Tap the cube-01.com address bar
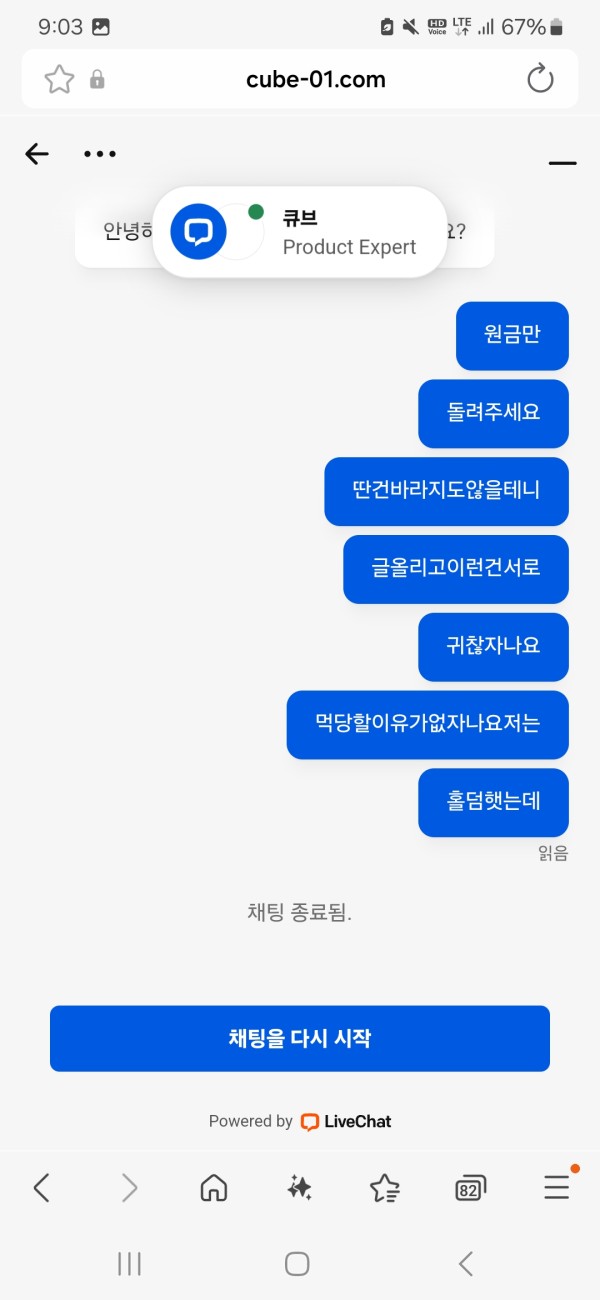 point(315,79)
